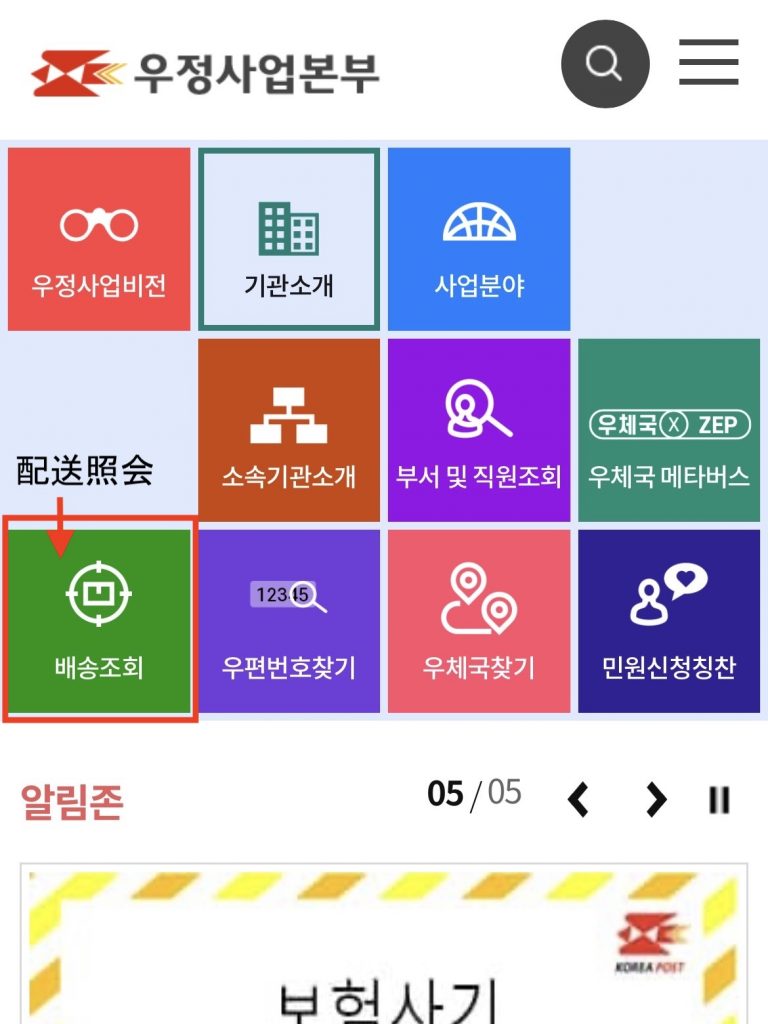The width and height of the screenshot is (768, 1024).
Task: Tap 배송조회 delivery tracking tile
Action: coord(99,620)
